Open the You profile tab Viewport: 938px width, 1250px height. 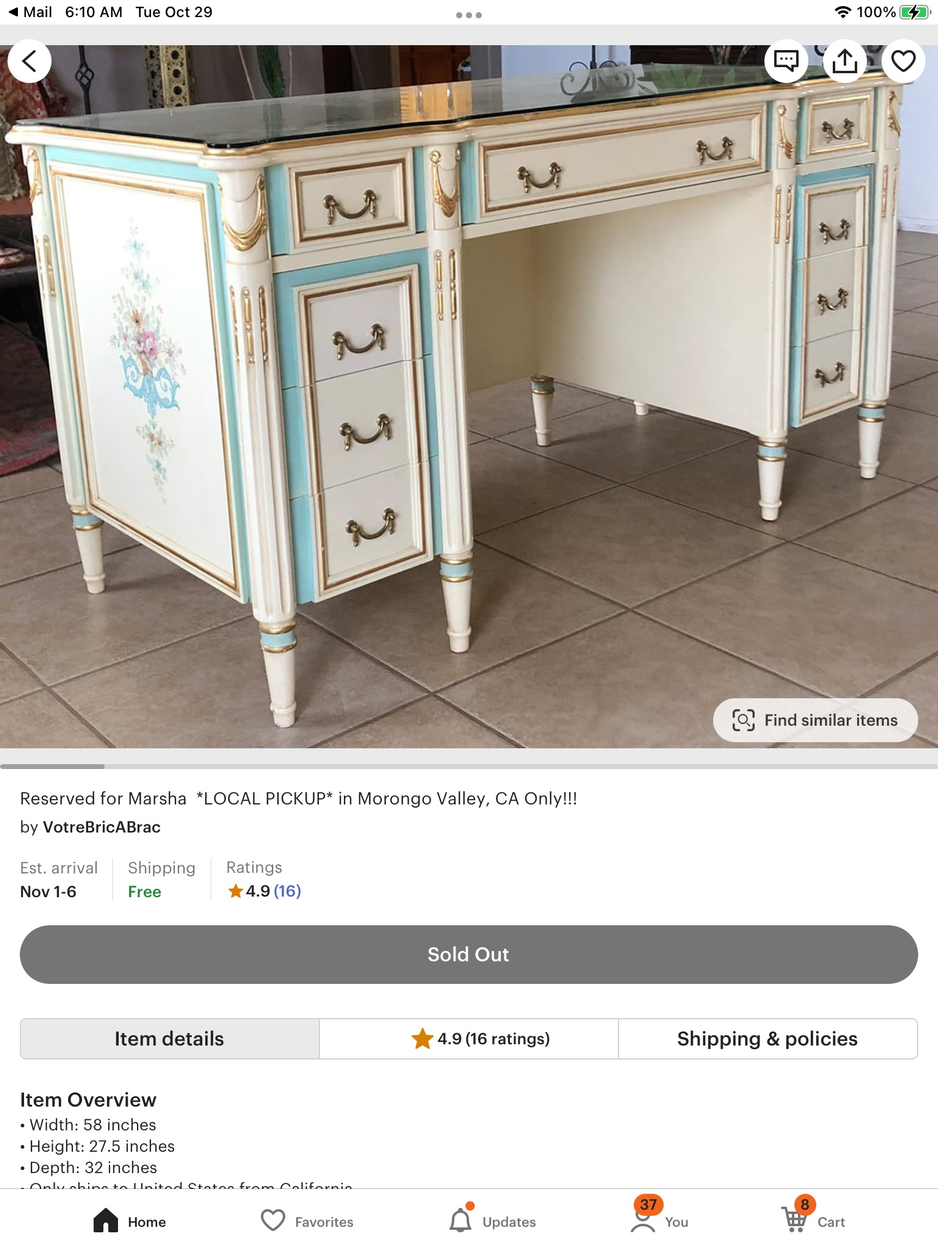point(660,1221)
